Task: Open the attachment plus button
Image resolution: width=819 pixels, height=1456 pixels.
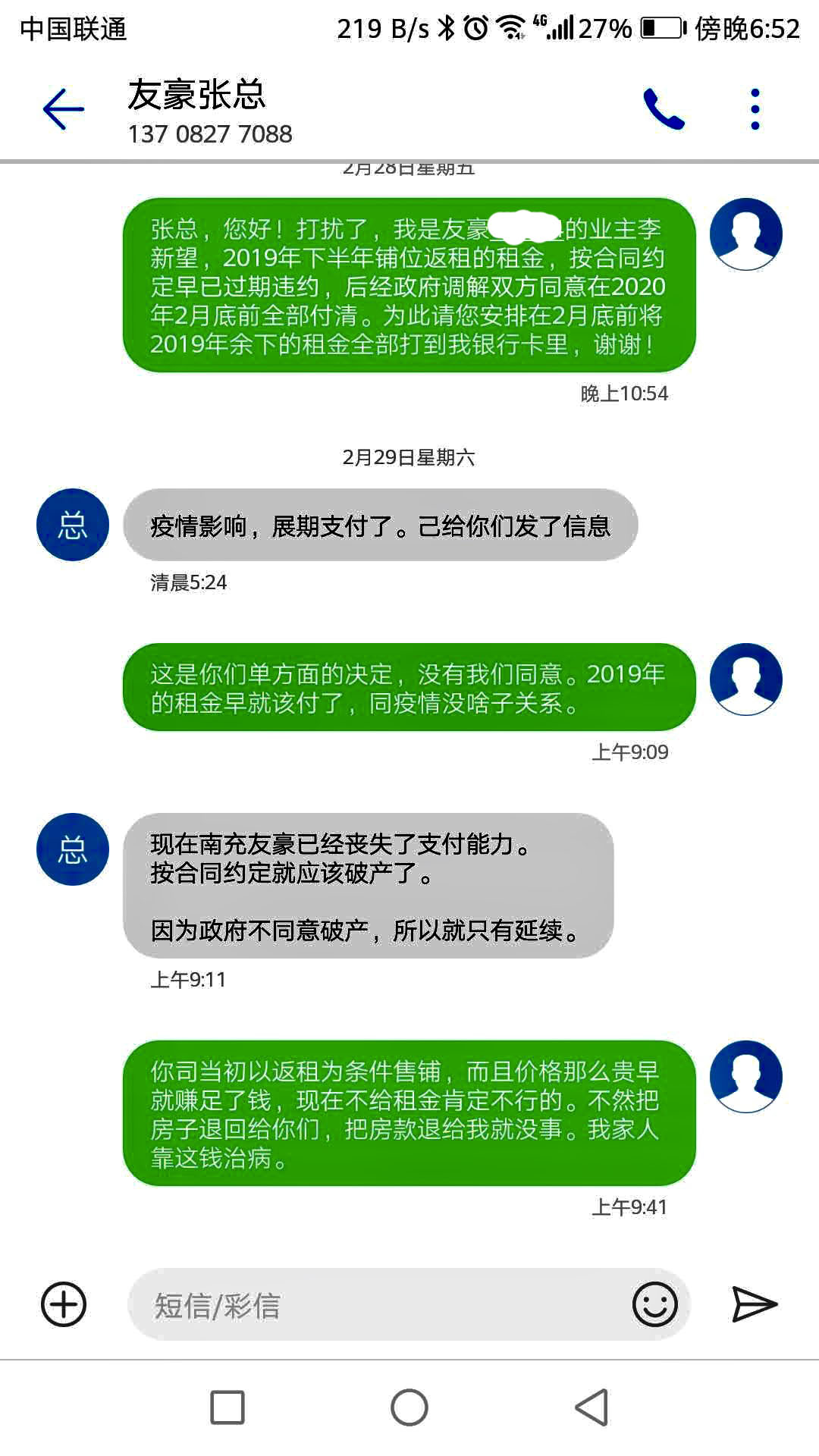Action: [64, 1304]
